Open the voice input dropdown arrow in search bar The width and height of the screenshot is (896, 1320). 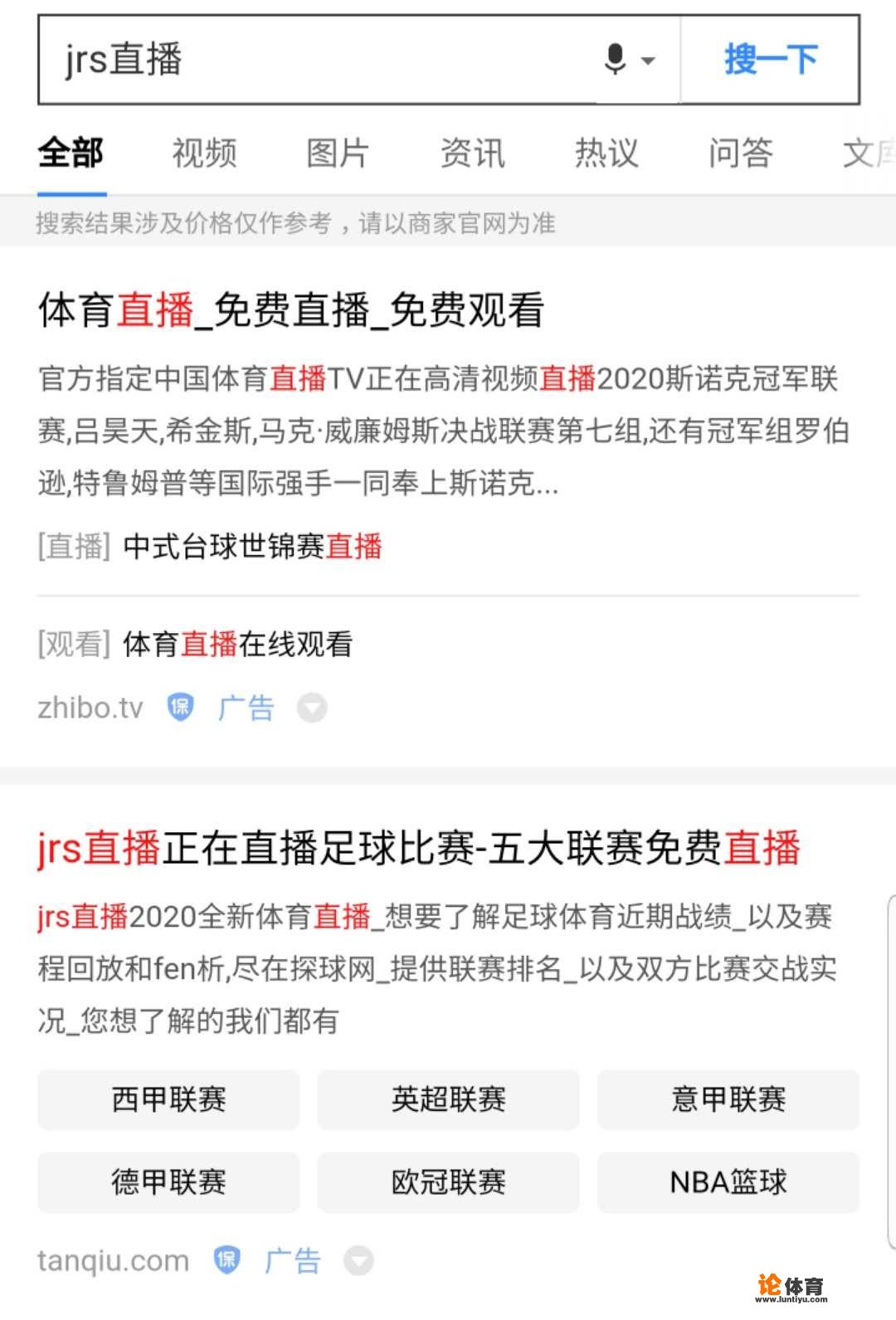point(648,59)
